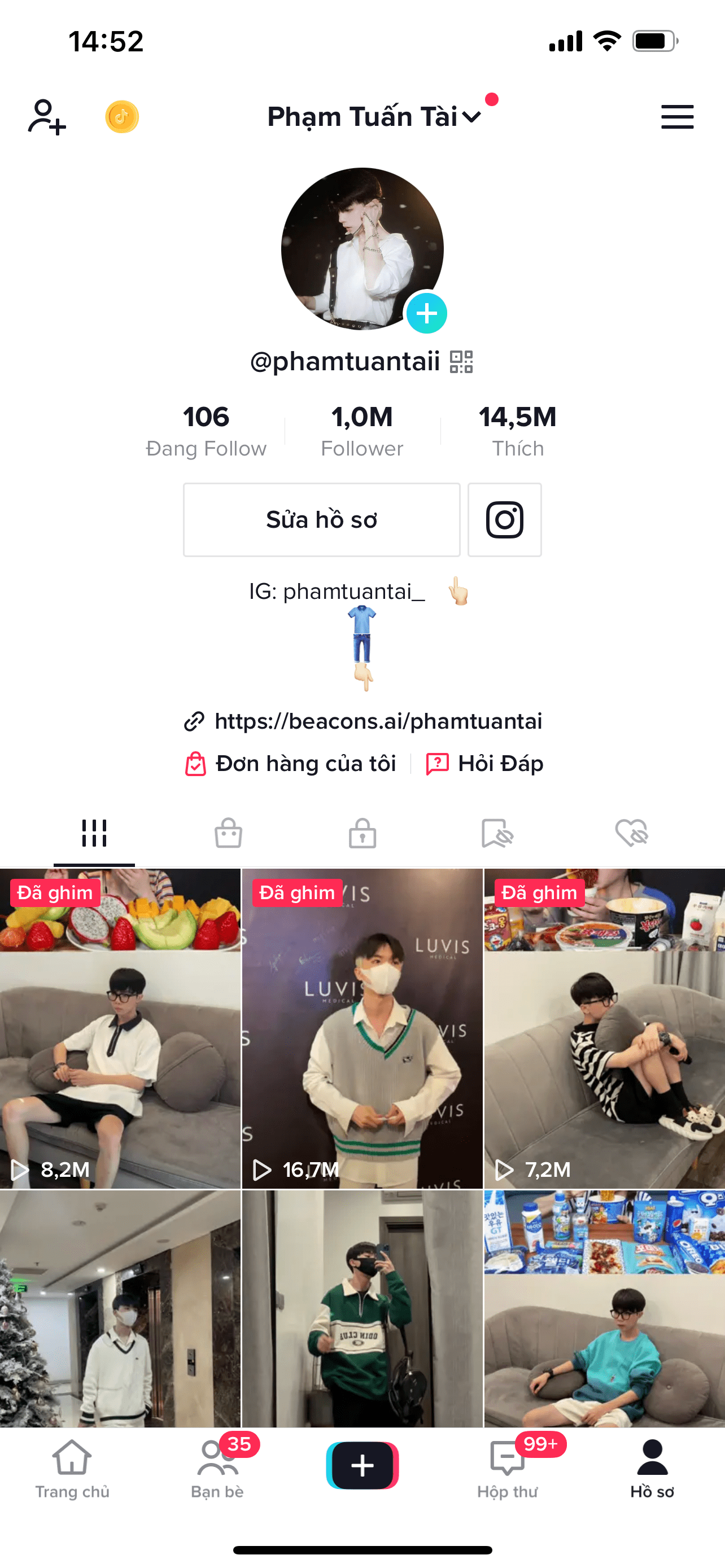Open the Add friends icon
The image size is (725, 1568).
pos(46,117)
